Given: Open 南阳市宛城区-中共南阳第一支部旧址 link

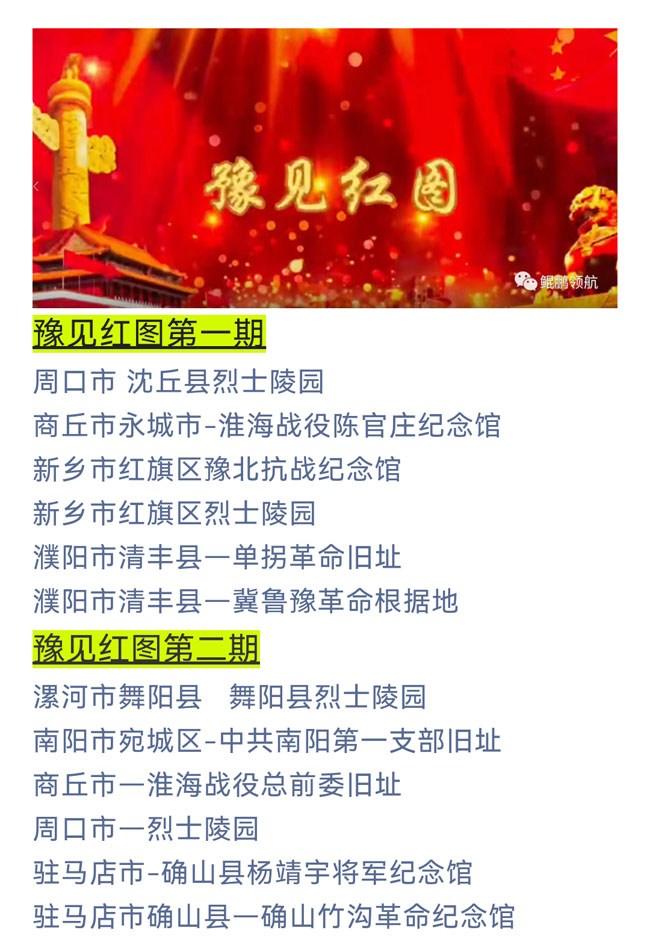Looking at the screenshot, I should pos(266,741).
